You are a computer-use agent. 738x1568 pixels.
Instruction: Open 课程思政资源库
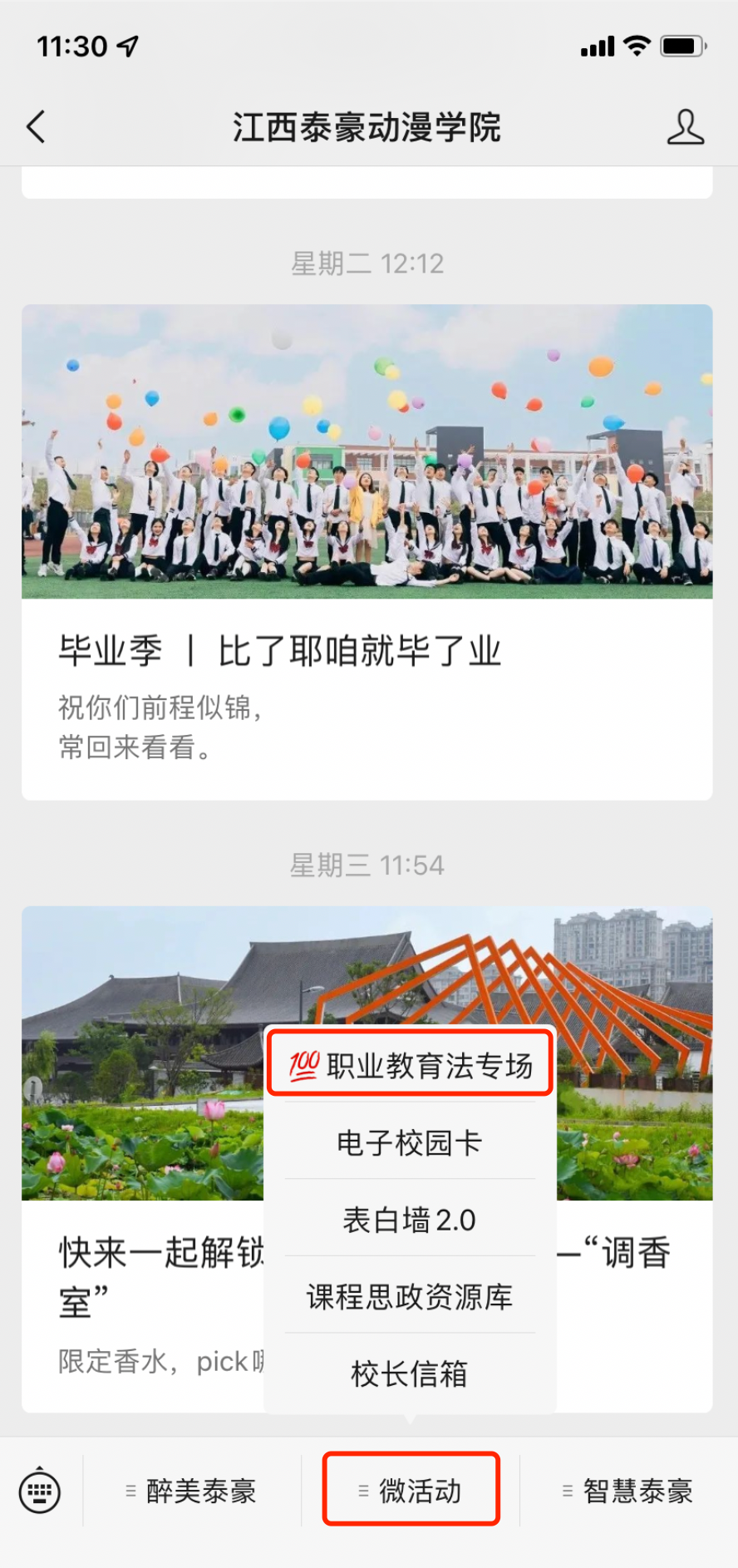click(x=410, y=1297)
